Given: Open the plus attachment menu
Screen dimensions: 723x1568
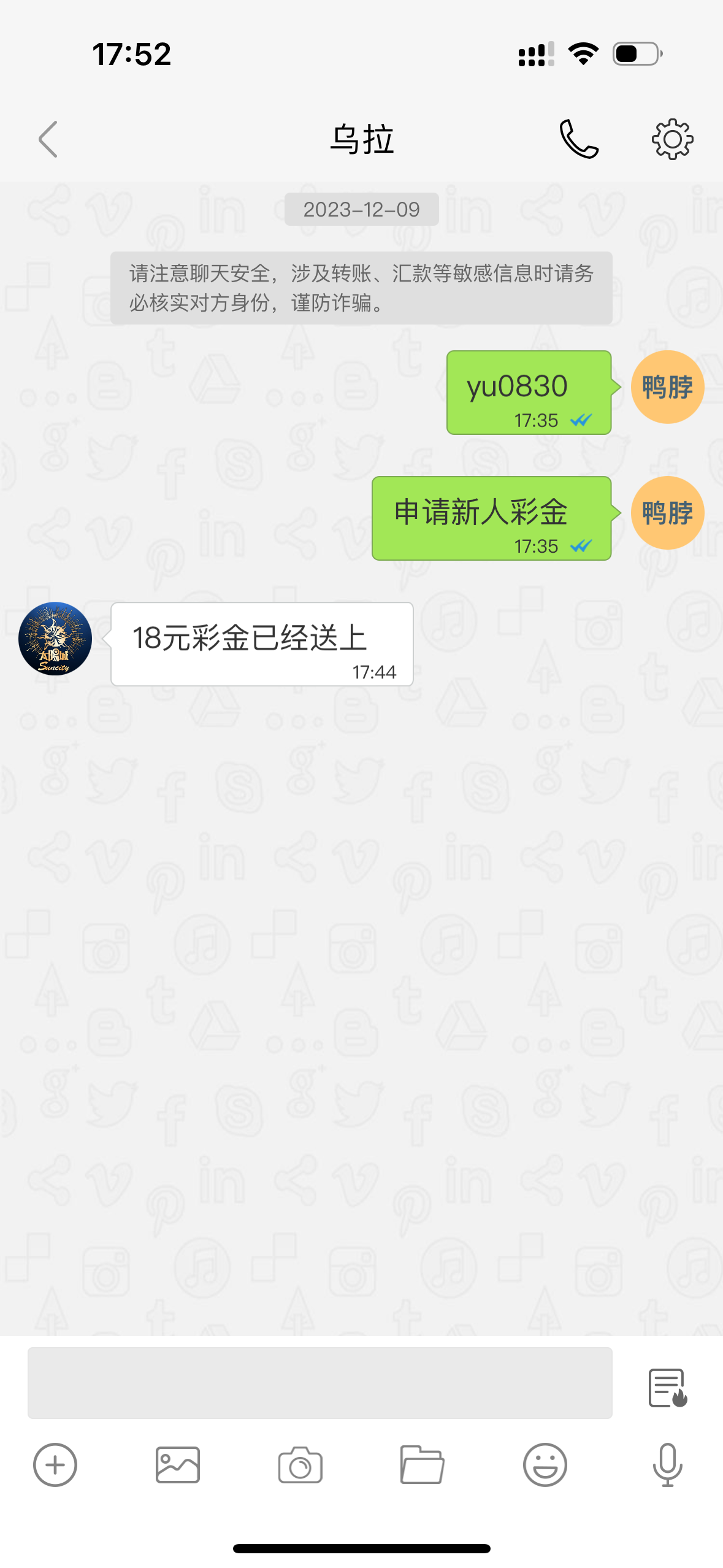Looking at the screenshot, I should (x=55, y=1465).
